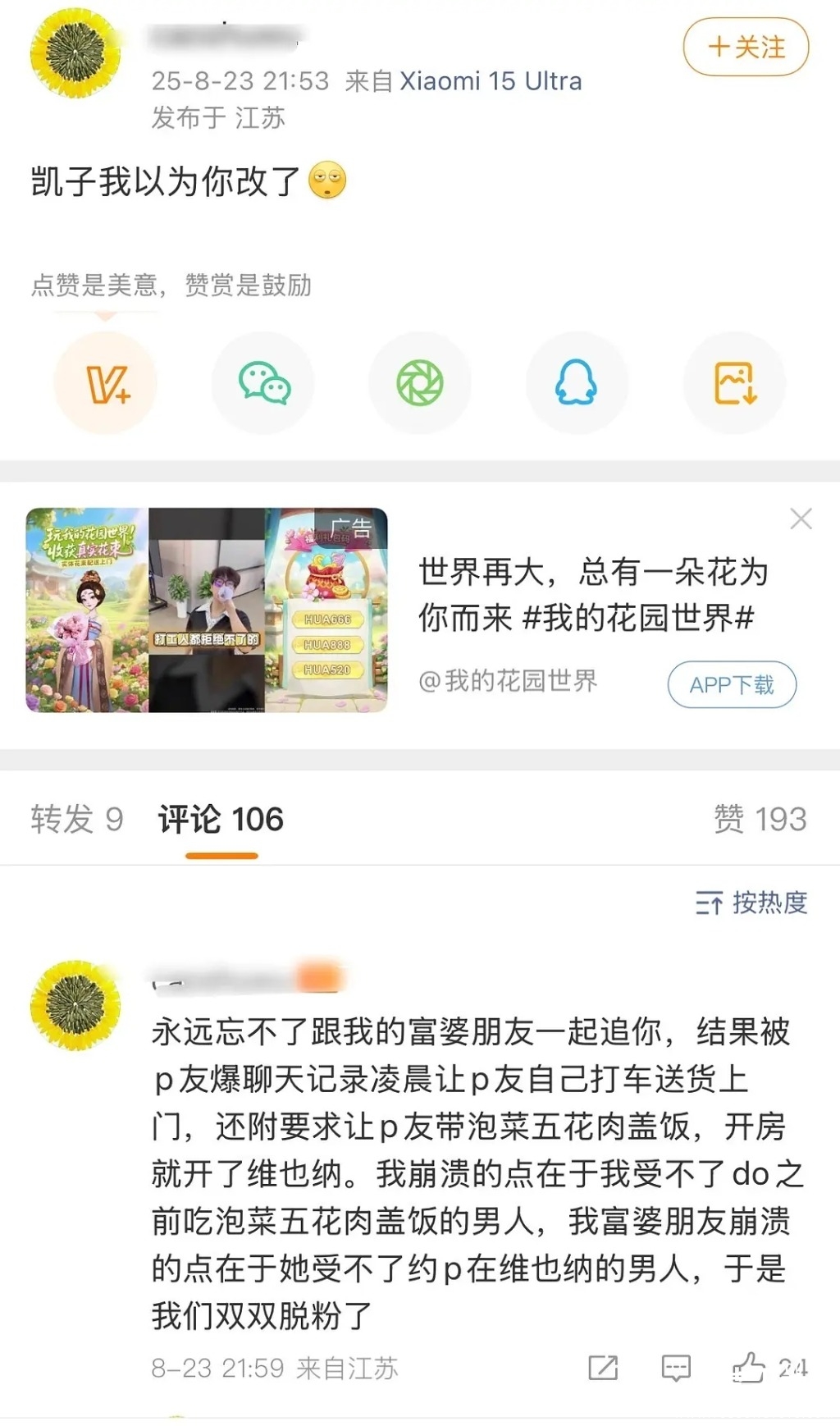
Task: Dismiss the 我的花园世界 ad
Action: 801,519
